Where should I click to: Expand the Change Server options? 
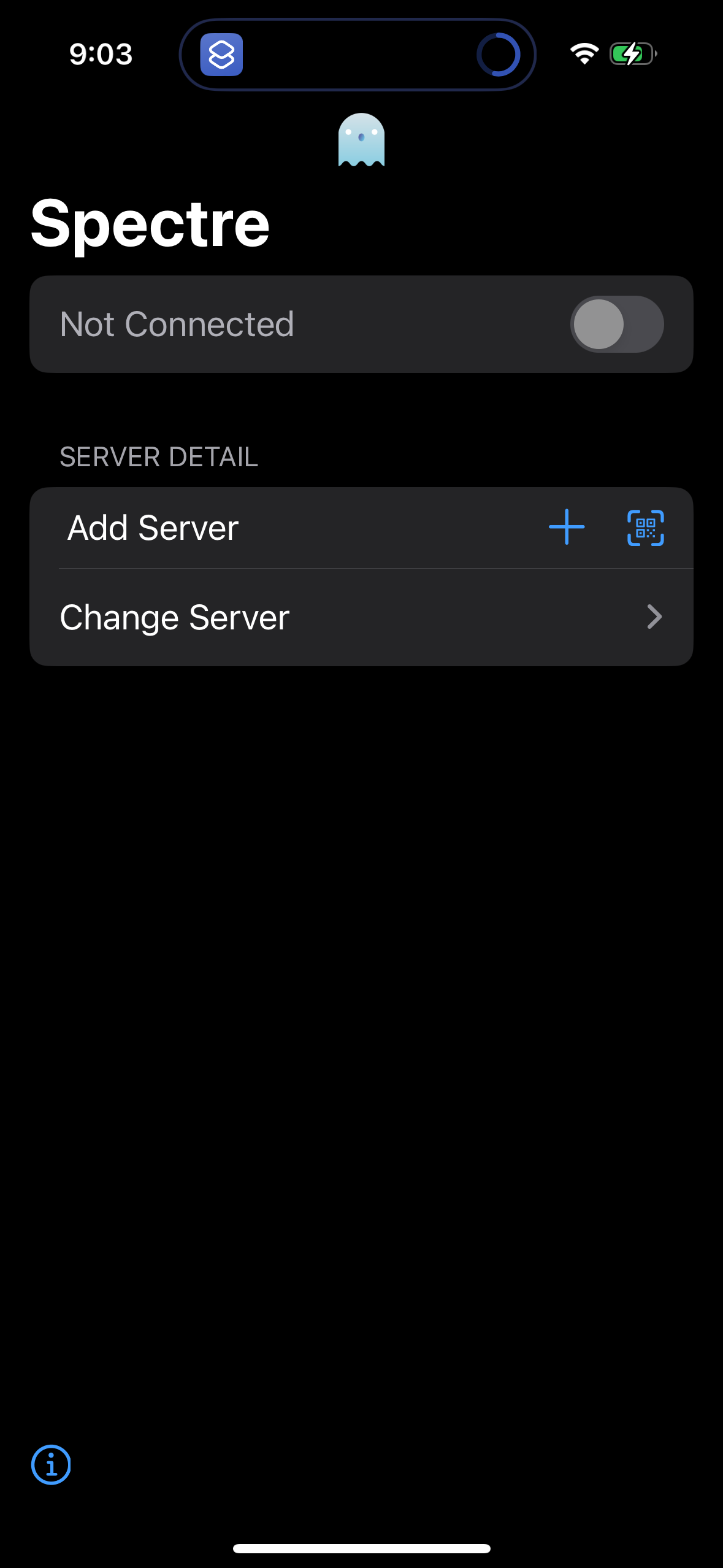(x=361, y=617)
